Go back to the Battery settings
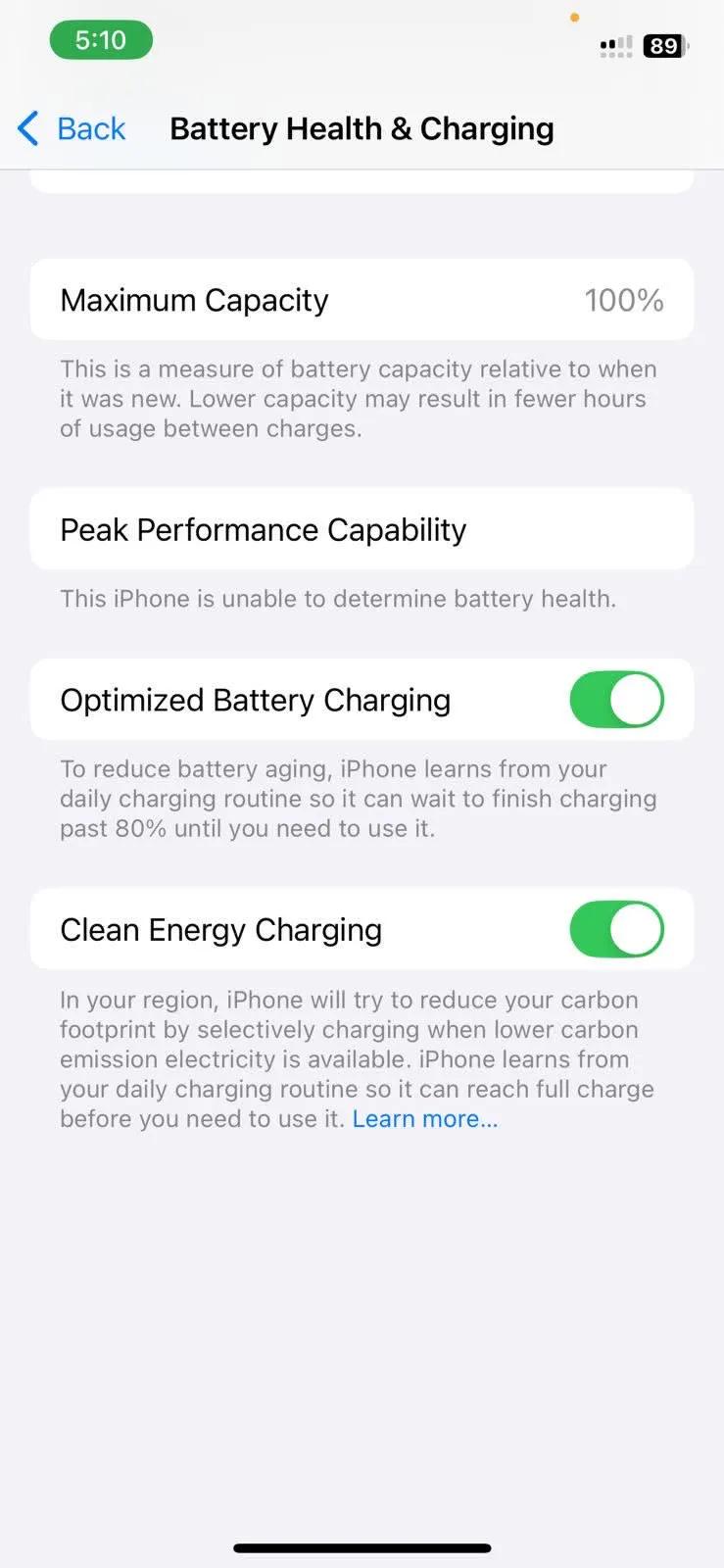 tap(72, 128)
